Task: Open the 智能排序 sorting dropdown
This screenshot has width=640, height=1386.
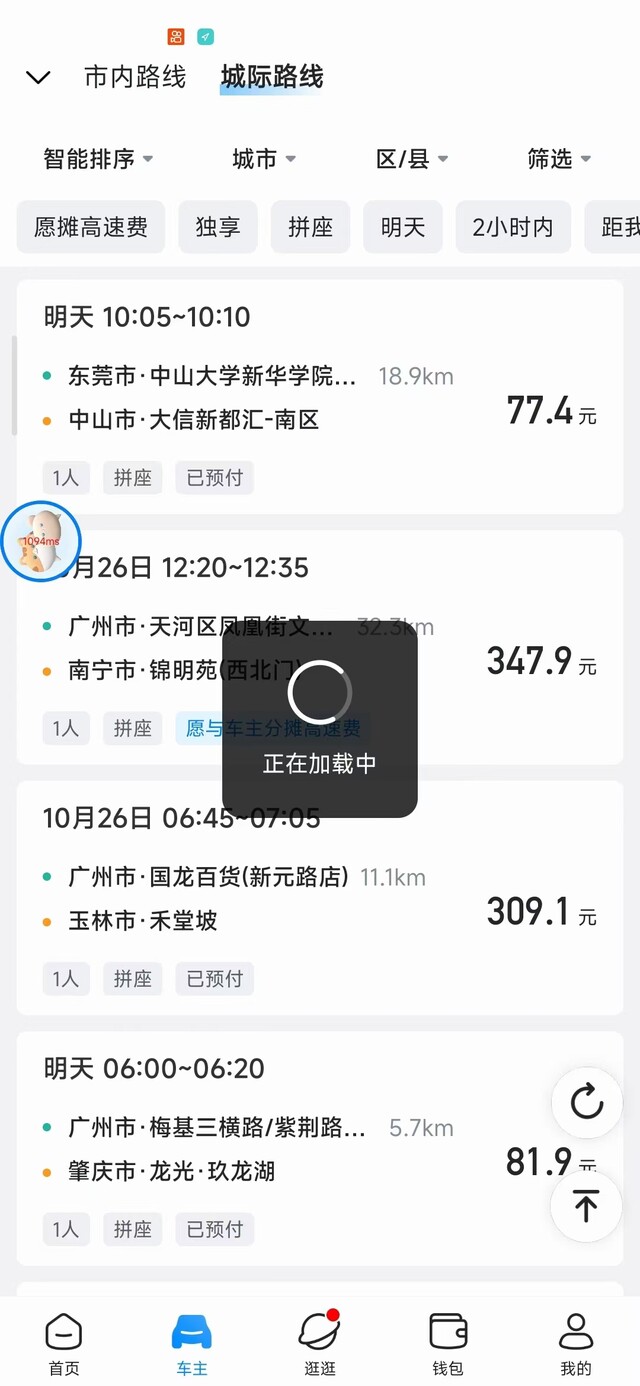Action: coord(98,159)
